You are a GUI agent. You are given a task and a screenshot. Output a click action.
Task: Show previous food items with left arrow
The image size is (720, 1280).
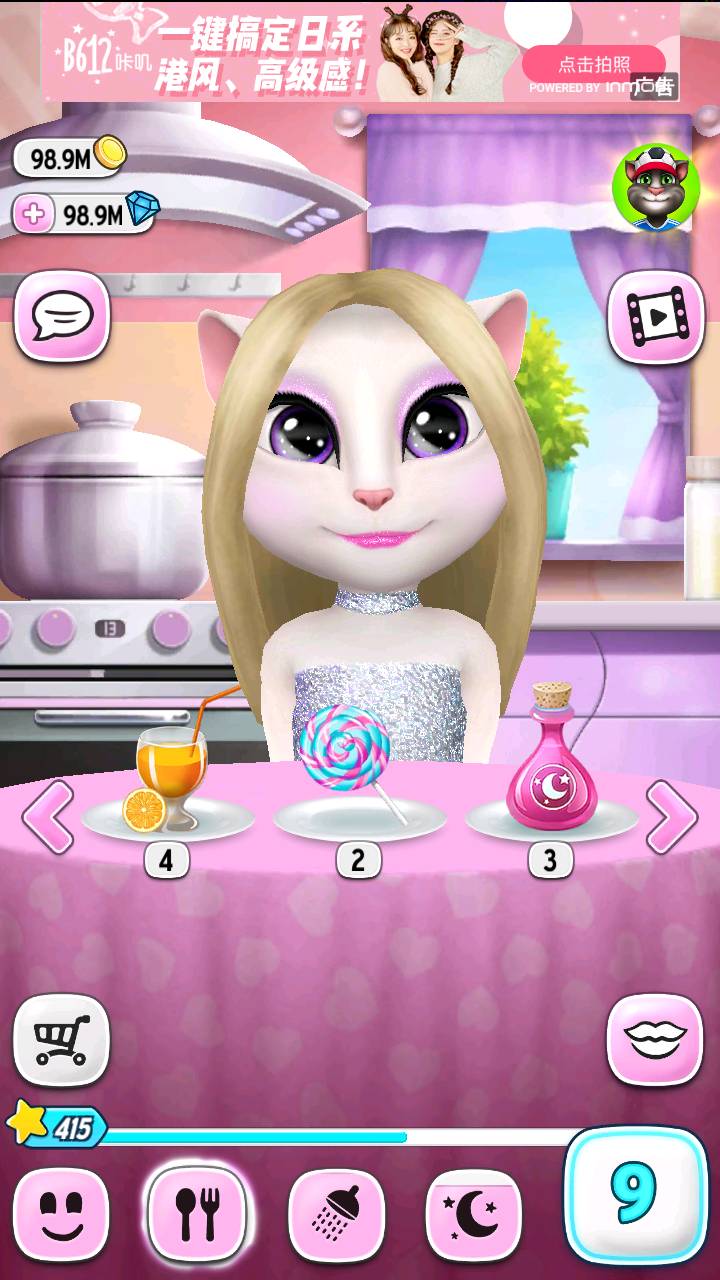coord(47,817)
